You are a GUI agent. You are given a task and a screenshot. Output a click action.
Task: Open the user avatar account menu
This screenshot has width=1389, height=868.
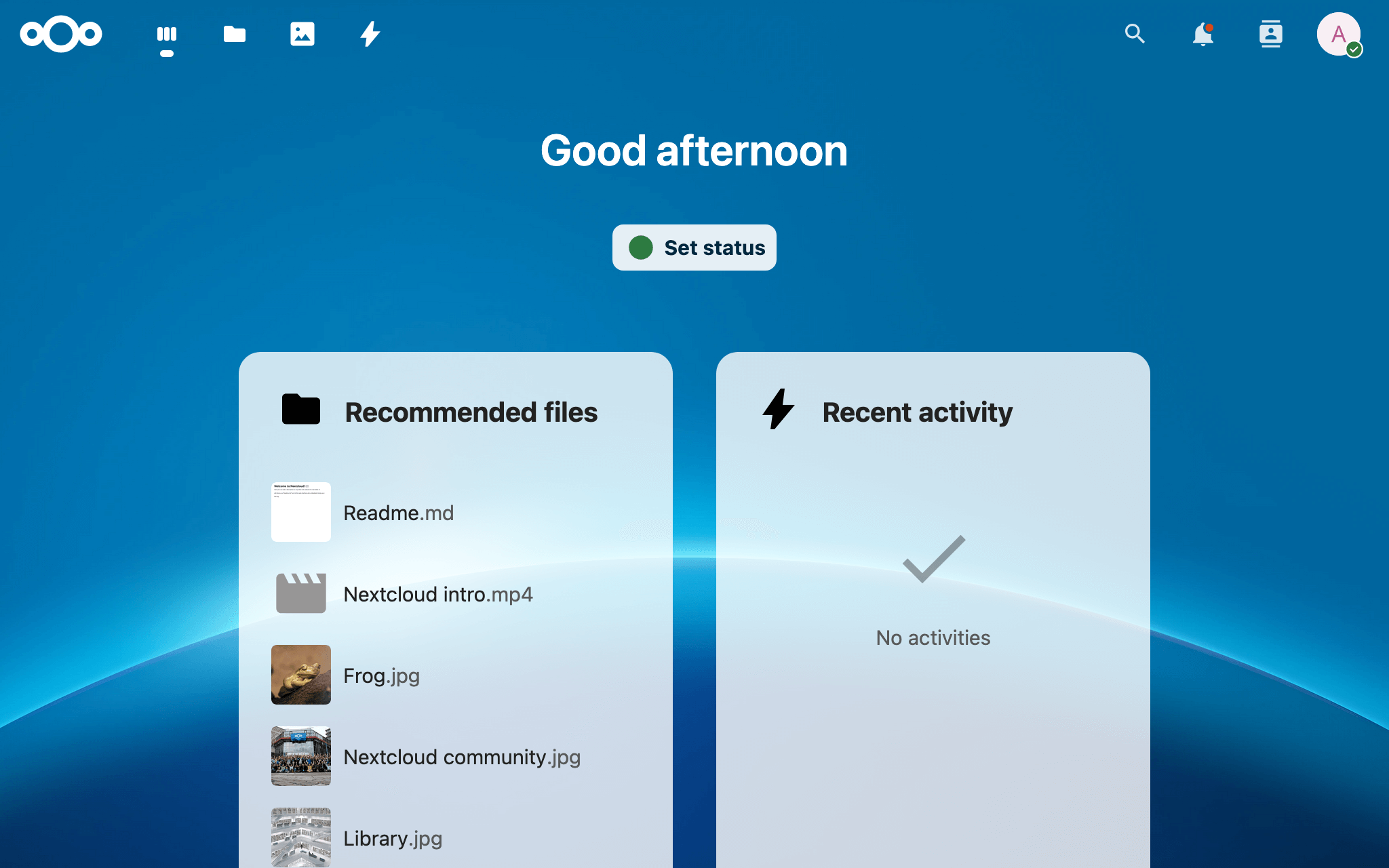1338,34
